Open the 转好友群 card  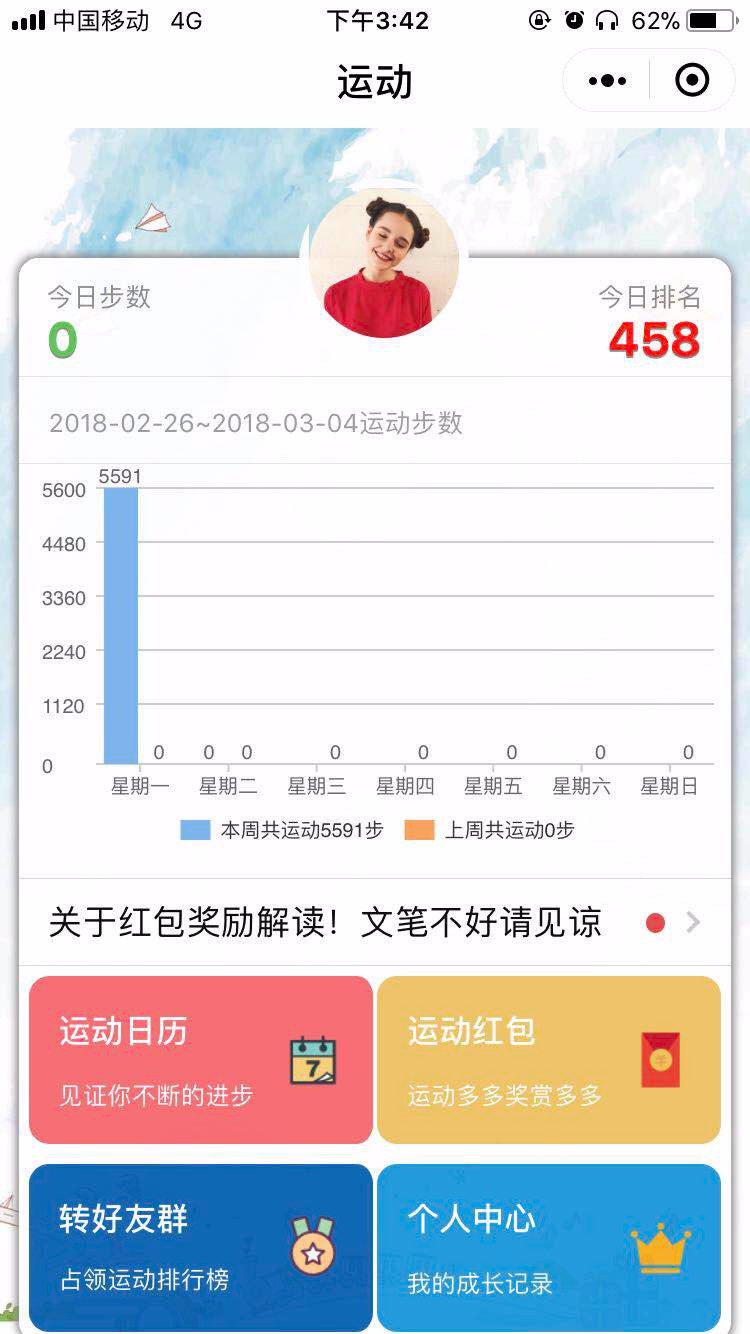click(x=201, y=1248)
